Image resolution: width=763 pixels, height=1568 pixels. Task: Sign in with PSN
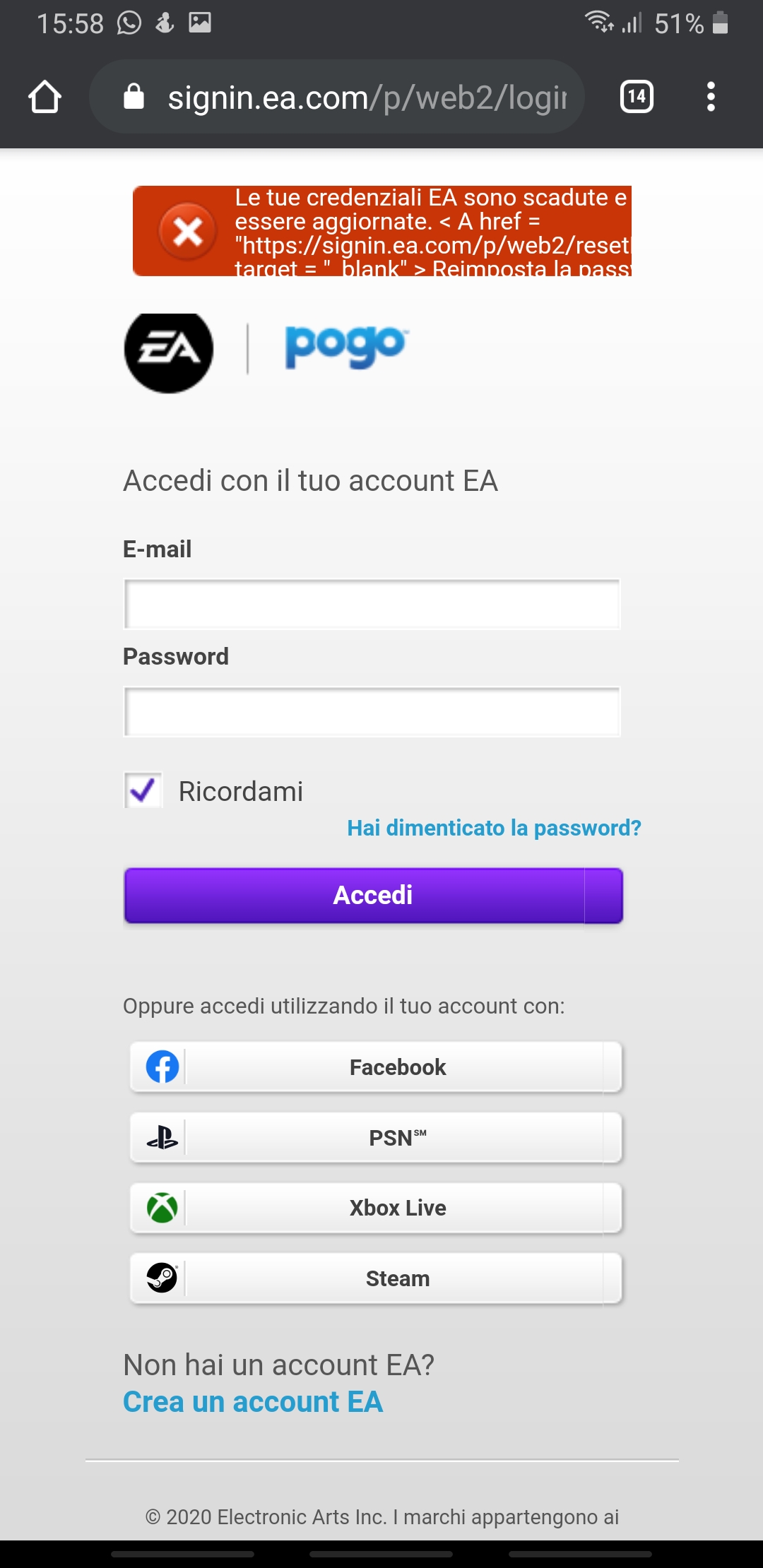tap(376, 1137)
